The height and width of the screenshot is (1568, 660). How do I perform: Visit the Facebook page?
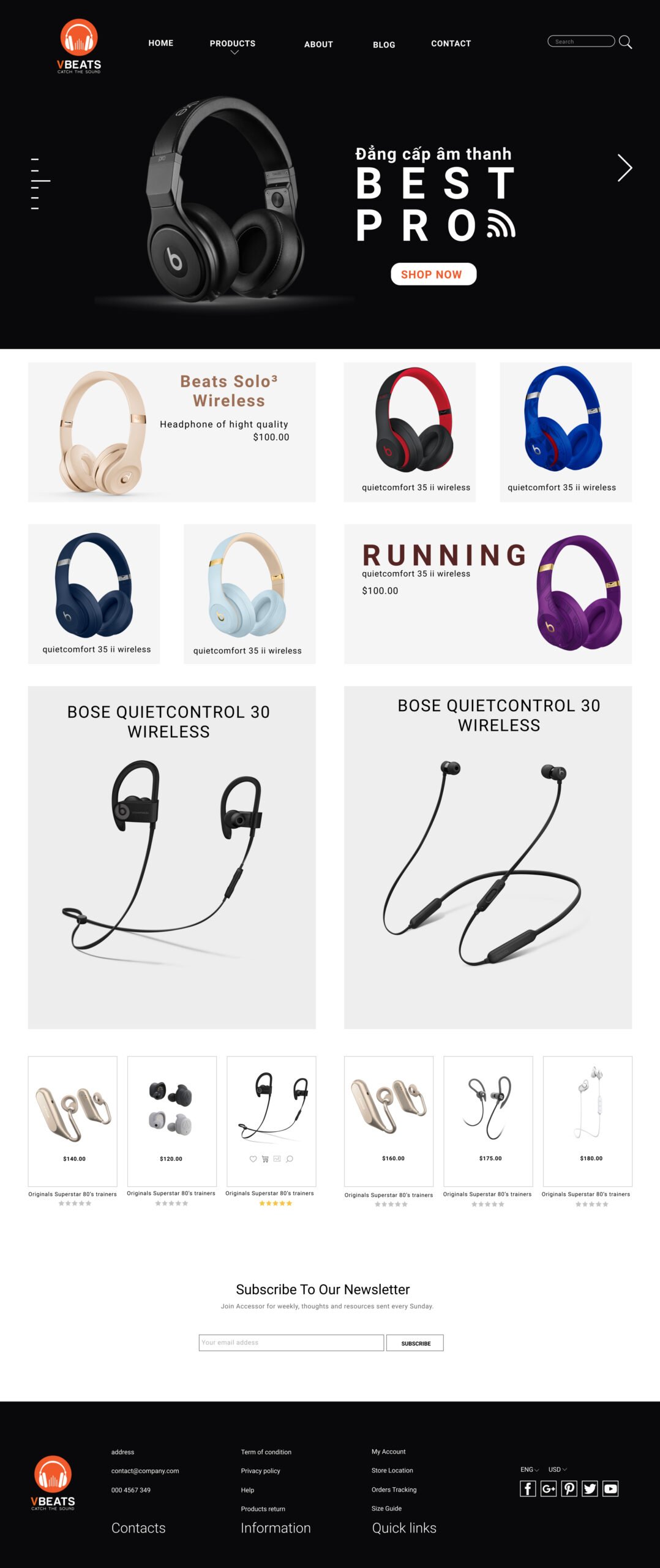pyautogui.click(x=527, y=1488)
